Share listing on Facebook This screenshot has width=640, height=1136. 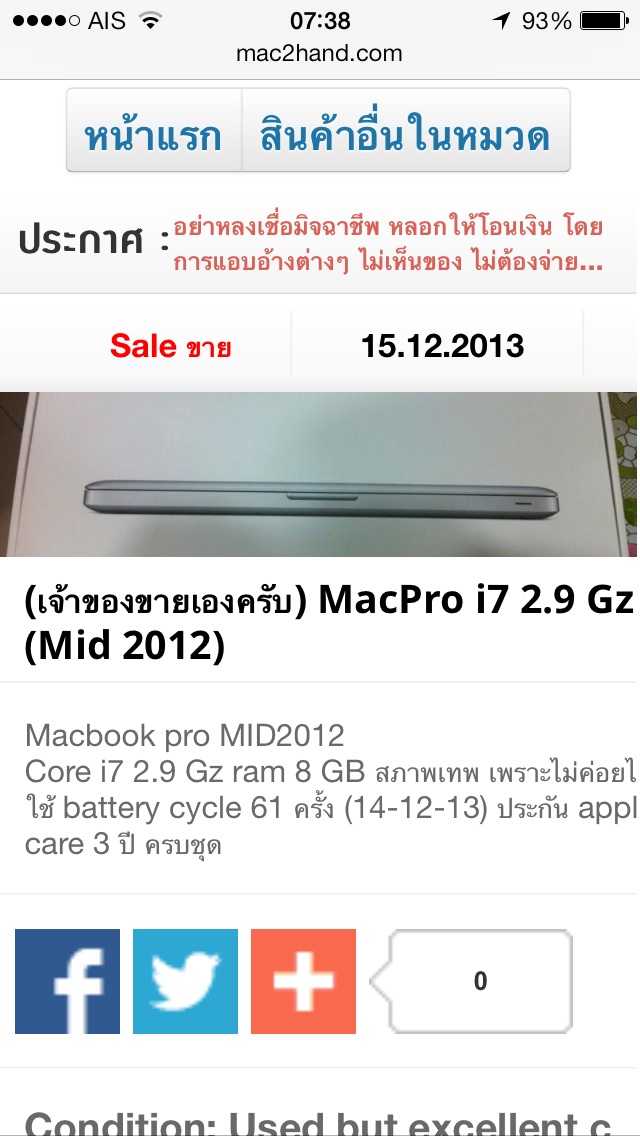(67, 981)
